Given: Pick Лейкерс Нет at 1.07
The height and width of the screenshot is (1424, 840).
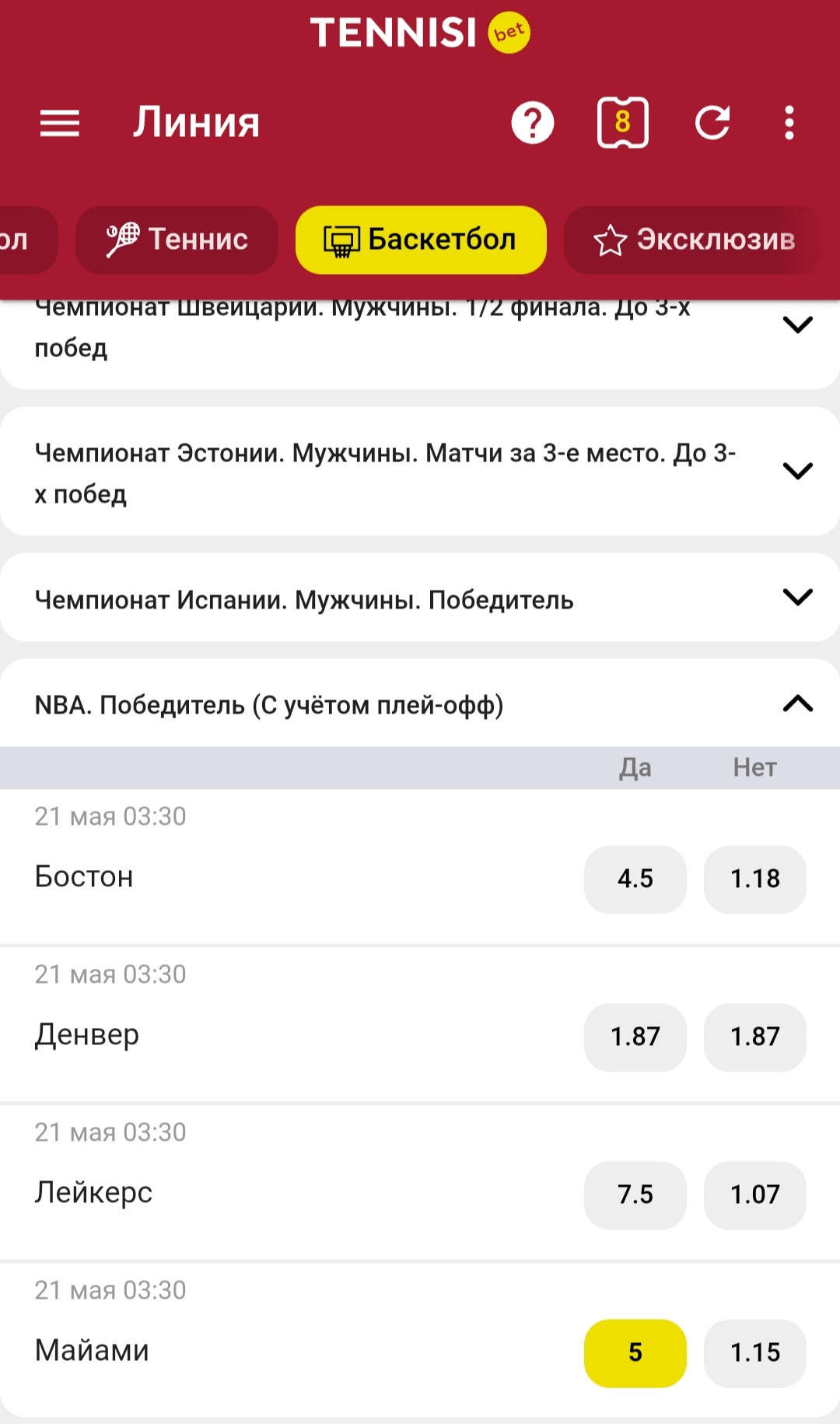Looking at the screenshot, I should tap(755, 1195).
